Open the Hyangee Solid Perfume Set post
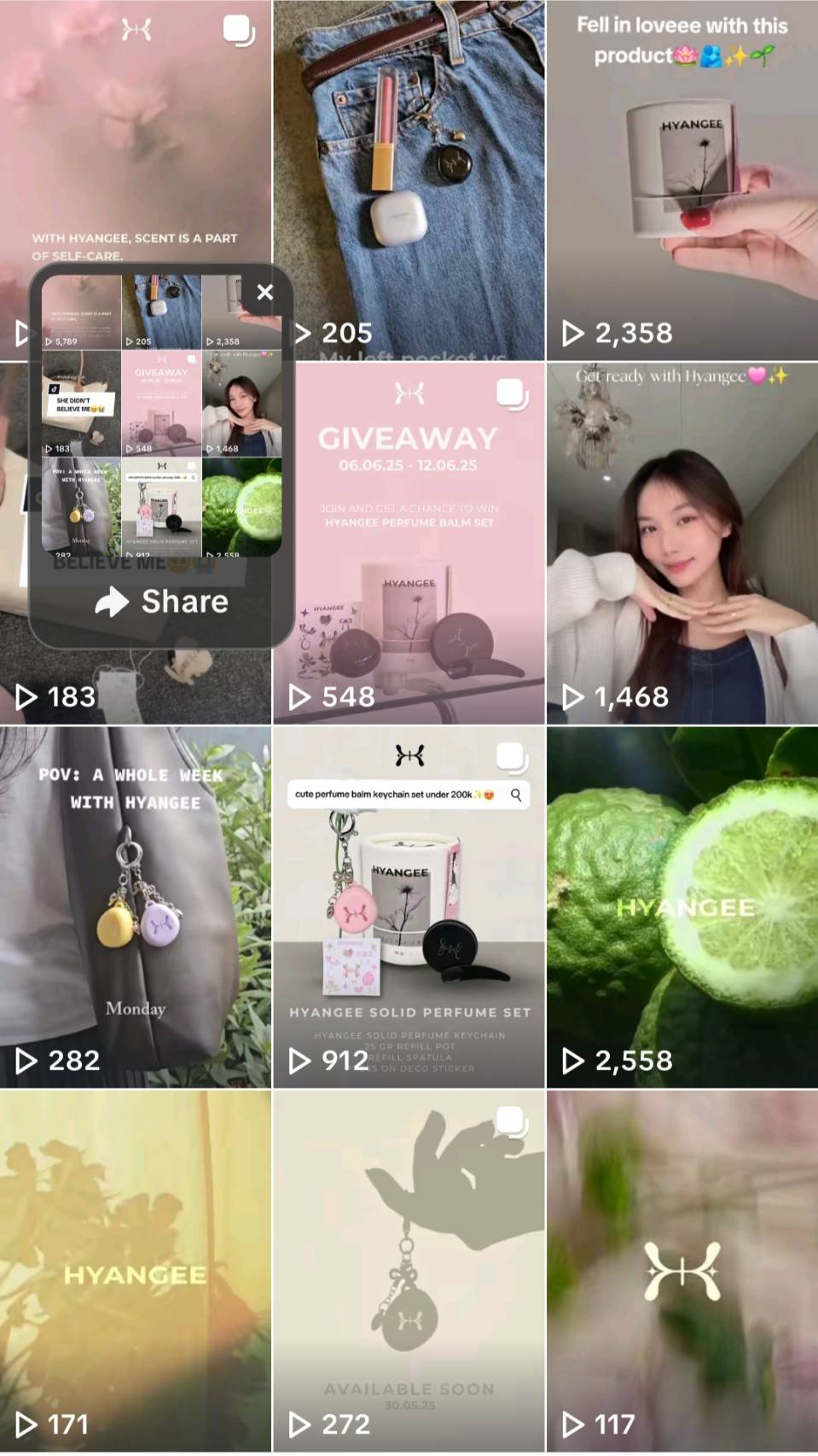The width and height of the screenshot is (818, 1456). coord(409,906)
